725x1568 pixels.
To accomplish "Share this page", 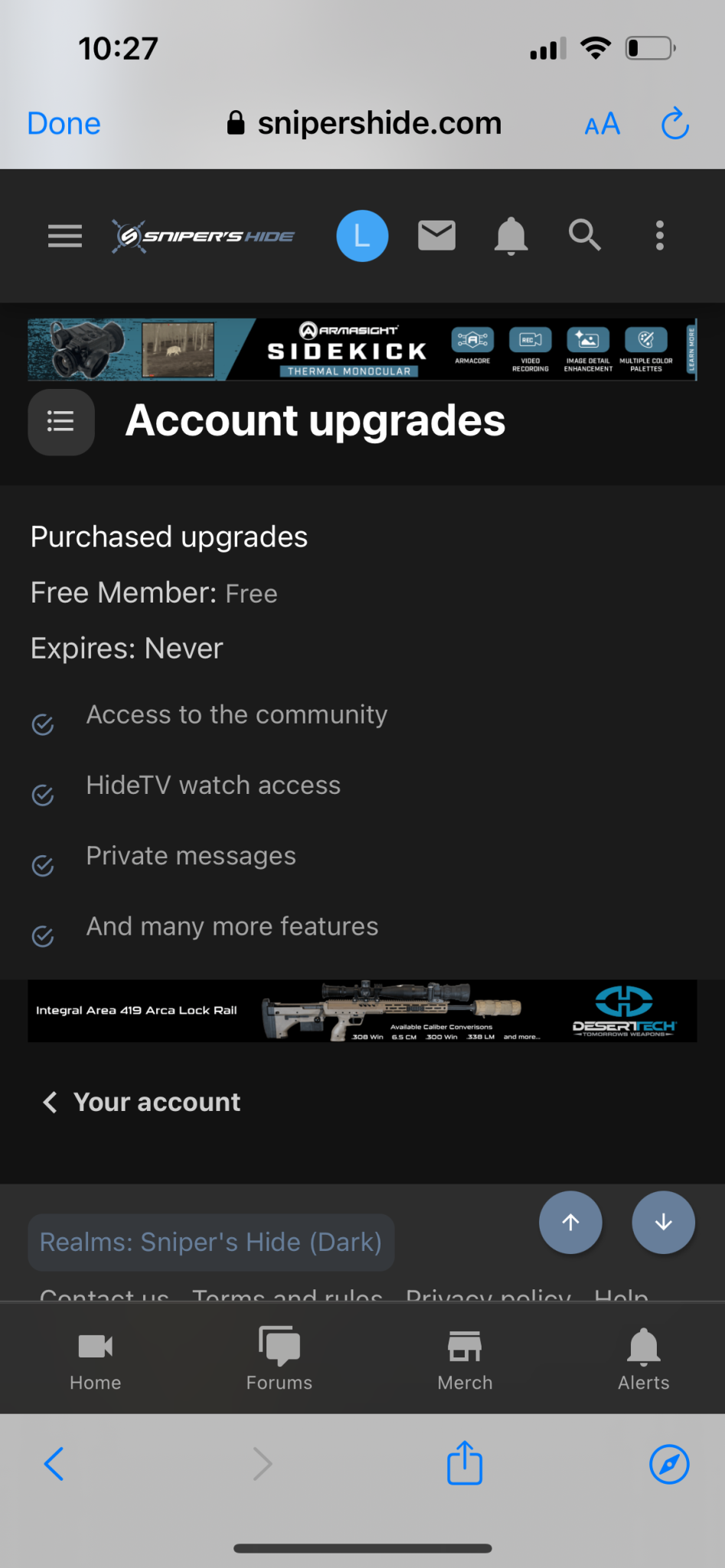I will pos(465,1462).
